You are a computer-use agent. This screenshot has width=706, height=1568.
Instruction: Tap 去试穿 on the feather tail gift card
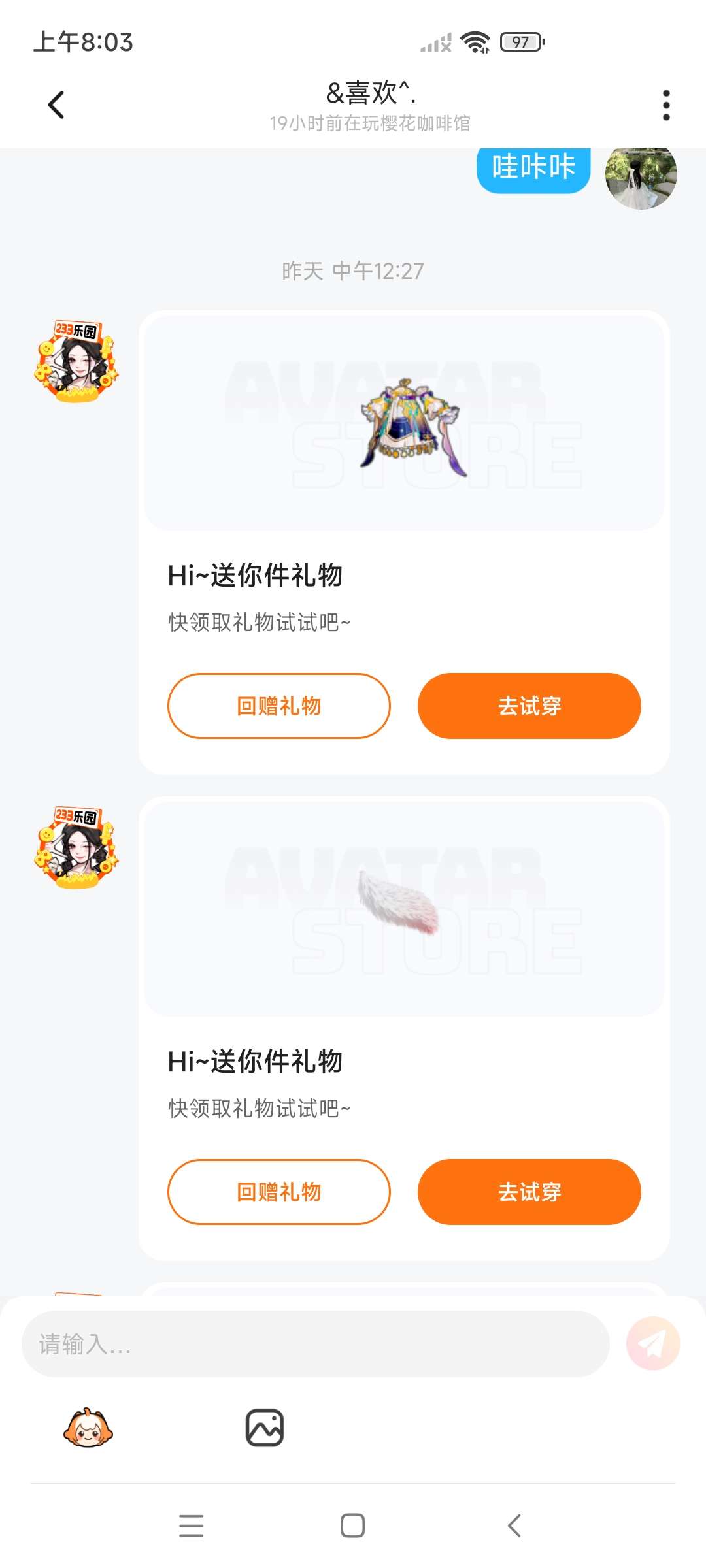click(529, 1192)
